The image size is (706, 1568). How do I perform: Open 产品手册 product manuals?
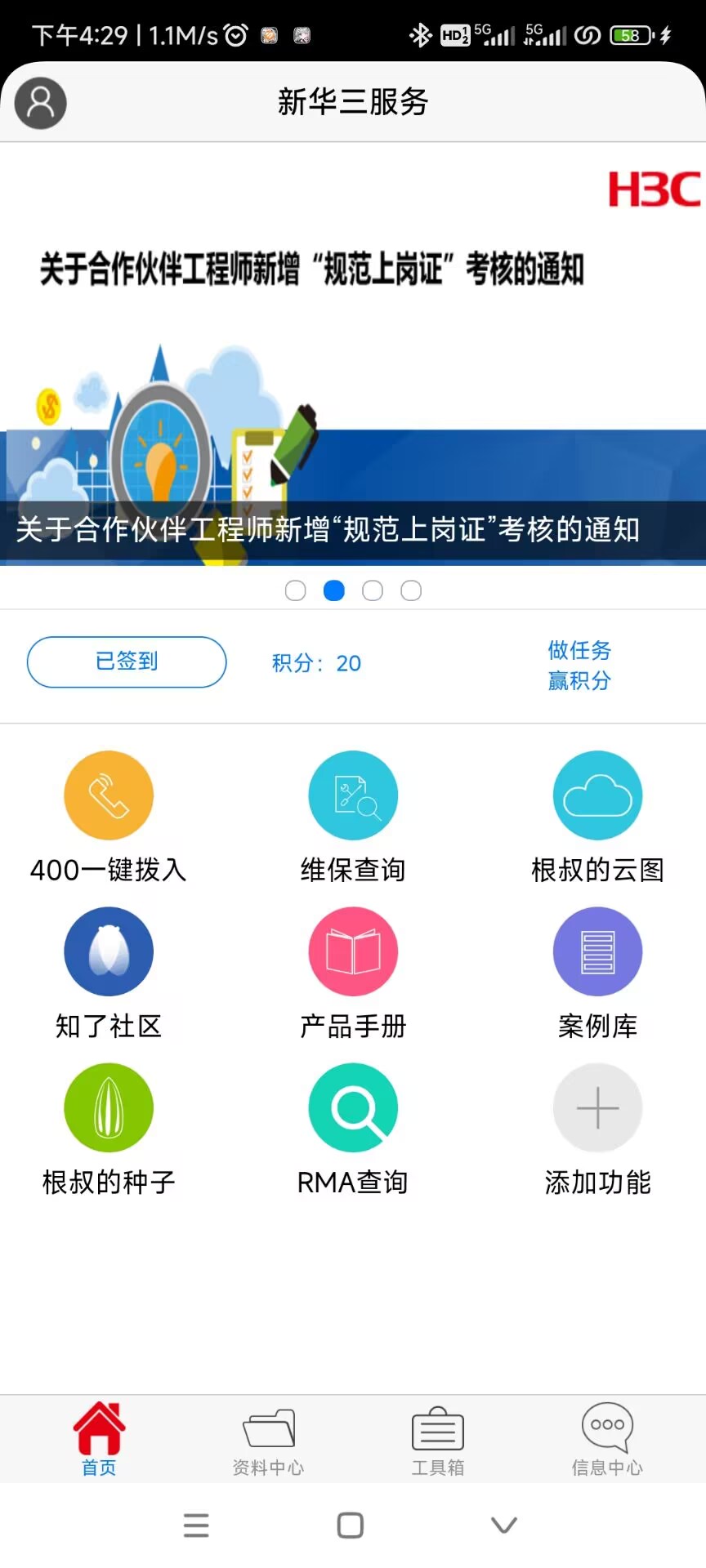coord(353,951)
